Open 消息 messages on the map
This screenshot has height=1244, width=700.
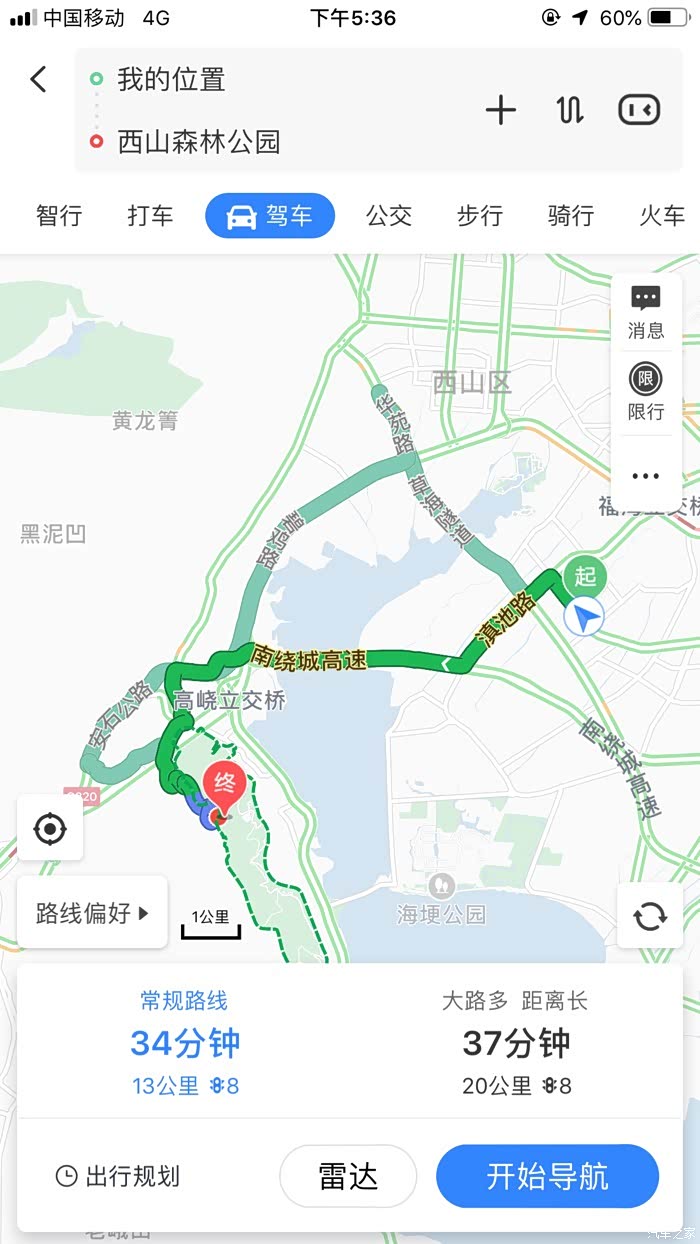tap(646, 312)
